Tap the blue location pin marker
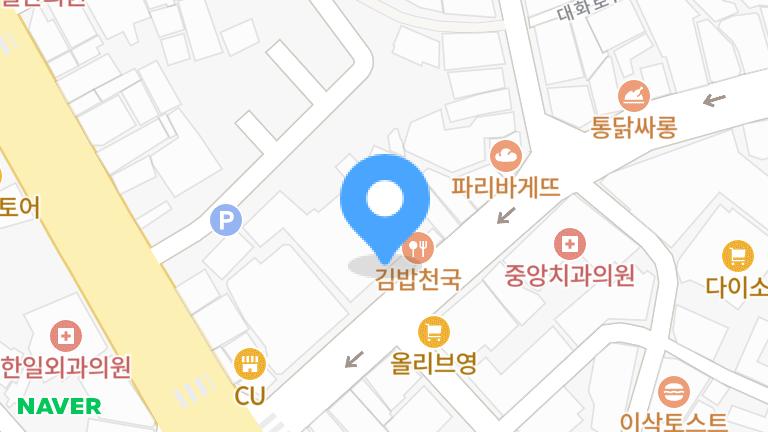Viewport: 768px width, 432px height. 385,202
